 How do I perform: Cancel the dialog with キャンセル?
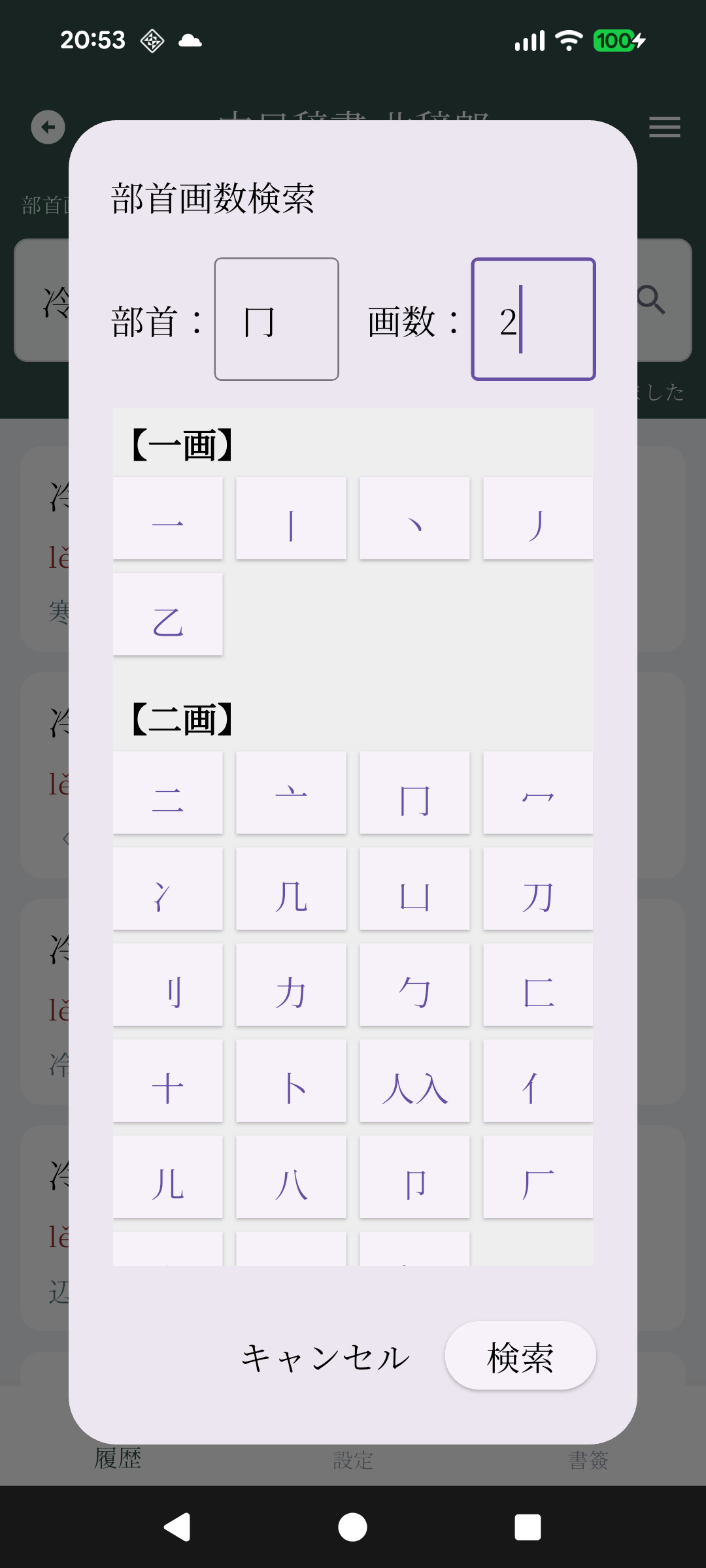tap(326, 1357)
